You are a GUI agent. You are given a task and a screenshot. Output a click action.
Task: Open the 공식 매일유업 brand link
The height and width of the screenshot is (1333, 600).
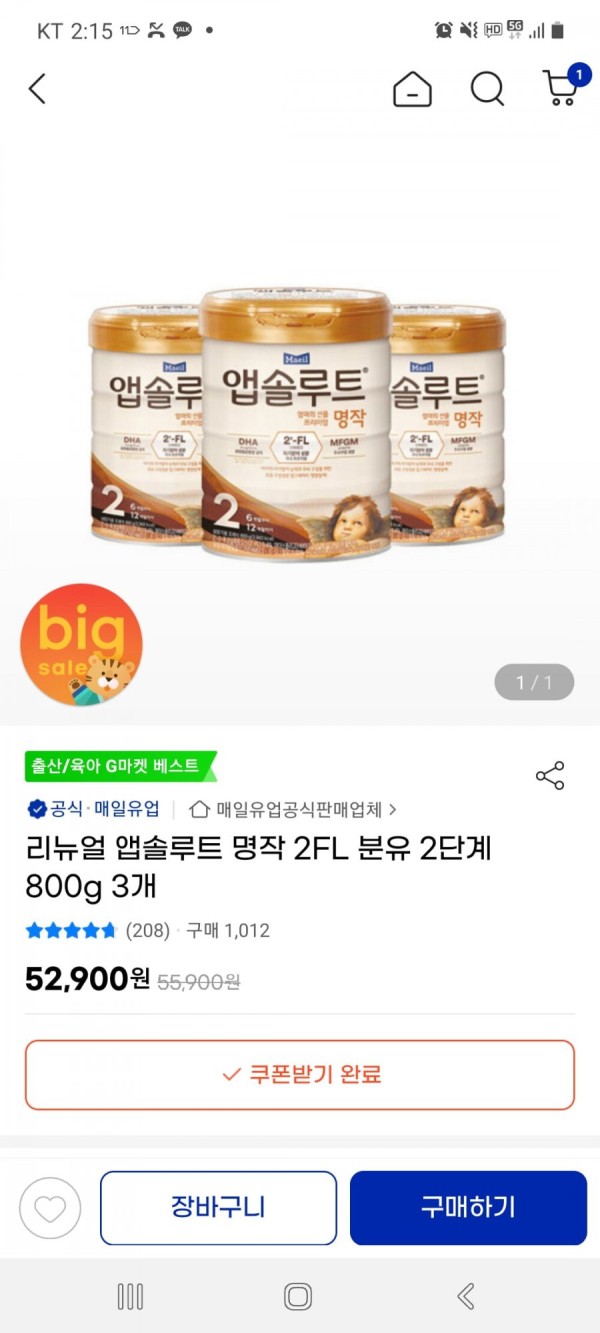(x=92, y=809)
